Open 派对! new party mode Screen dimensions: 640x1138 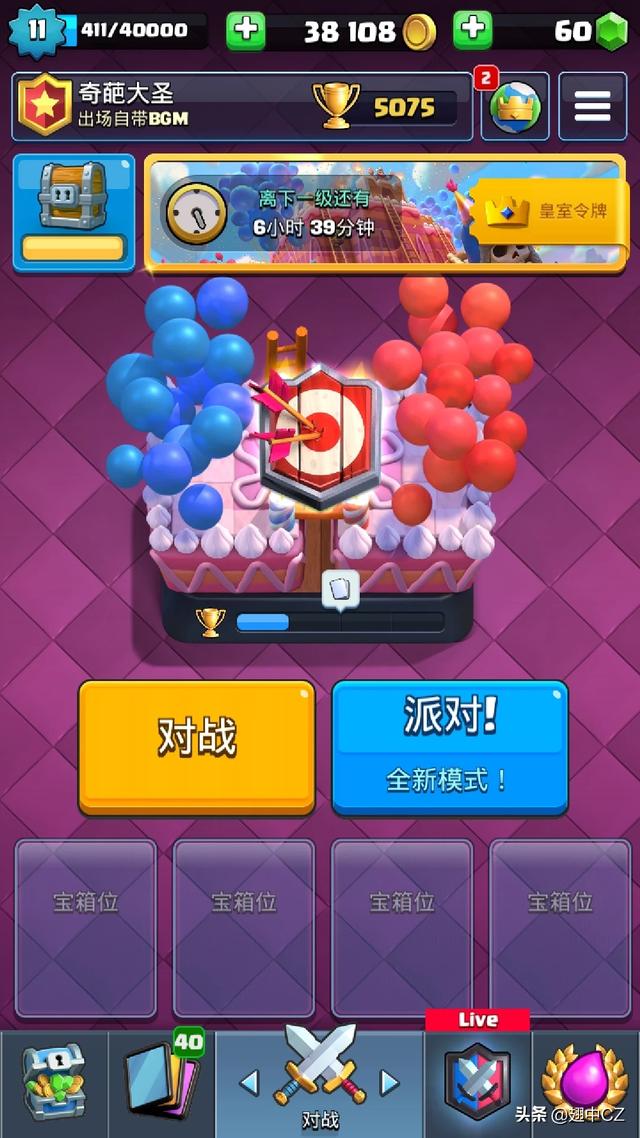coord(449,746)
